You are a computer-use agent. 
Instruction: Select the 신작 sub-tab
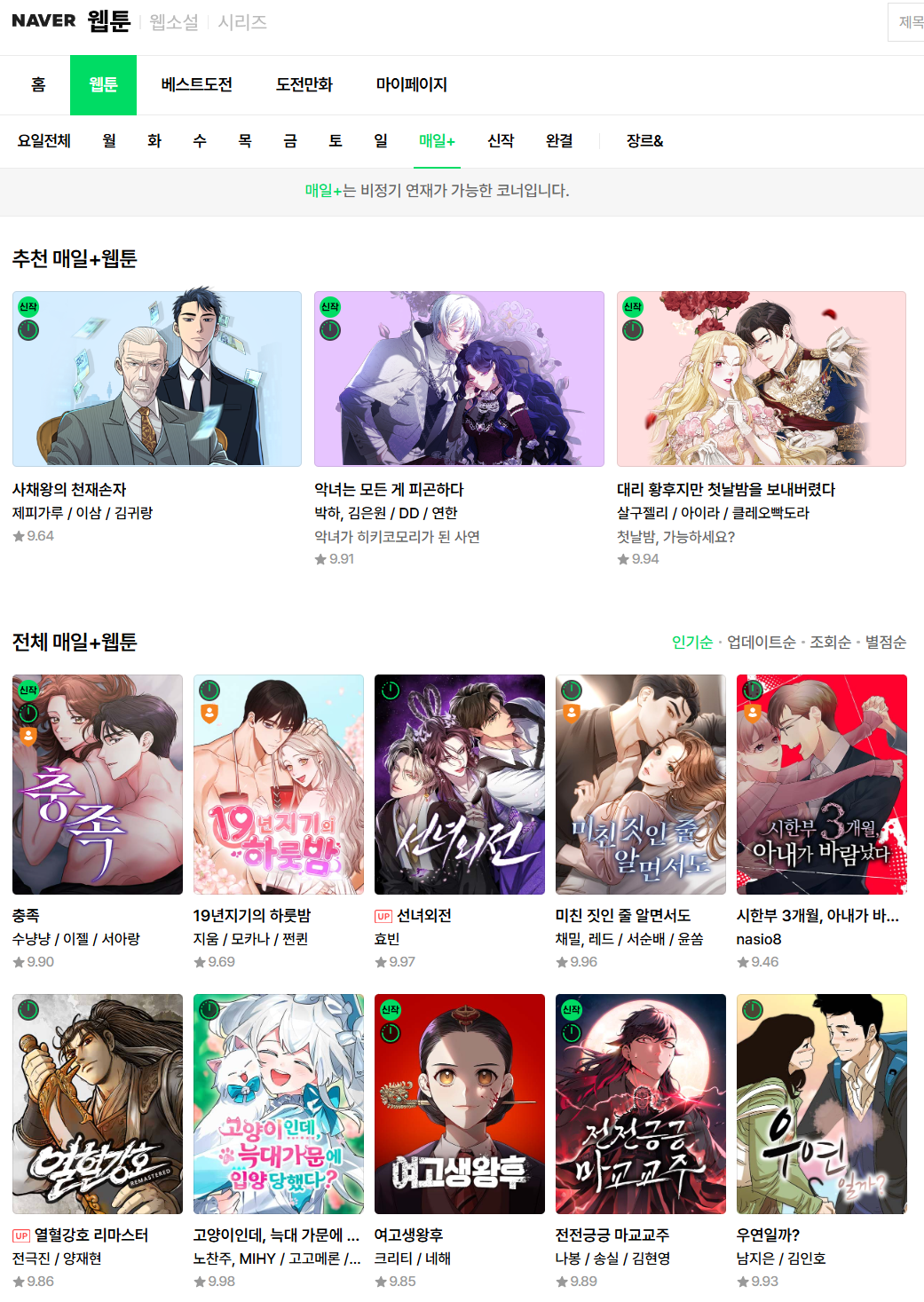click(x=501, y=141)
